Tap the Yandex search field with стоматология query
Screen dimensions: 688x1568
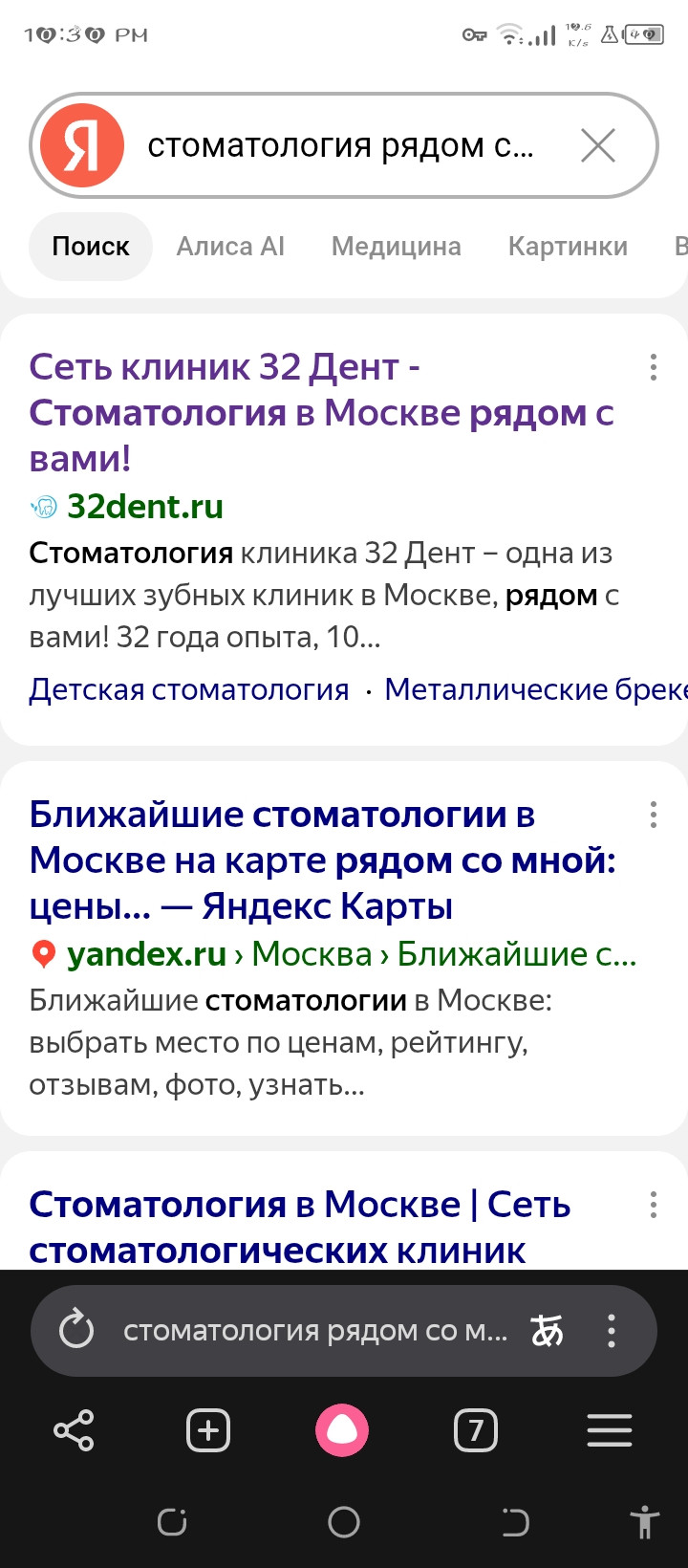coord(344,145)
